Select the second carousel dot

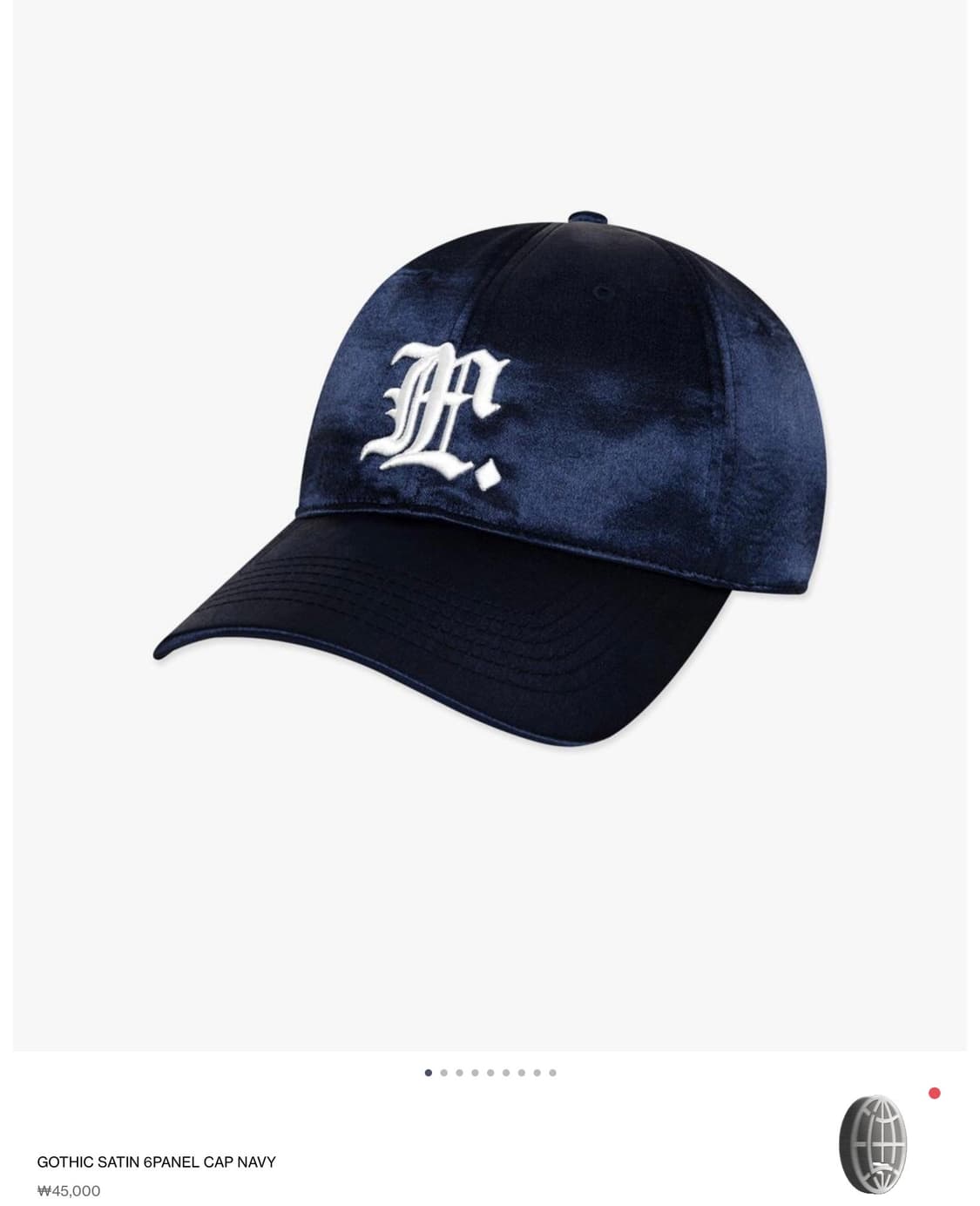click(x=443, y=1074)
